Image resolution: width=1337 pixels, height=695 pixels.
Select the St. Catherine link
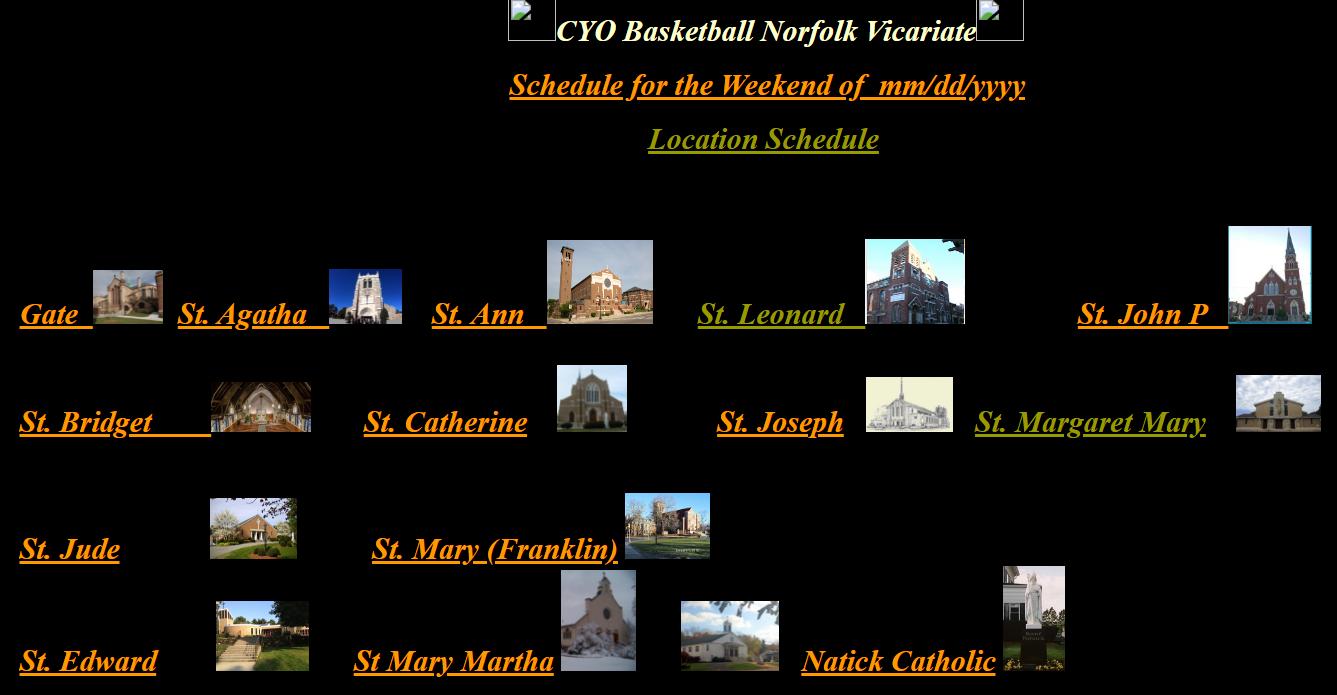coord(445,423)
